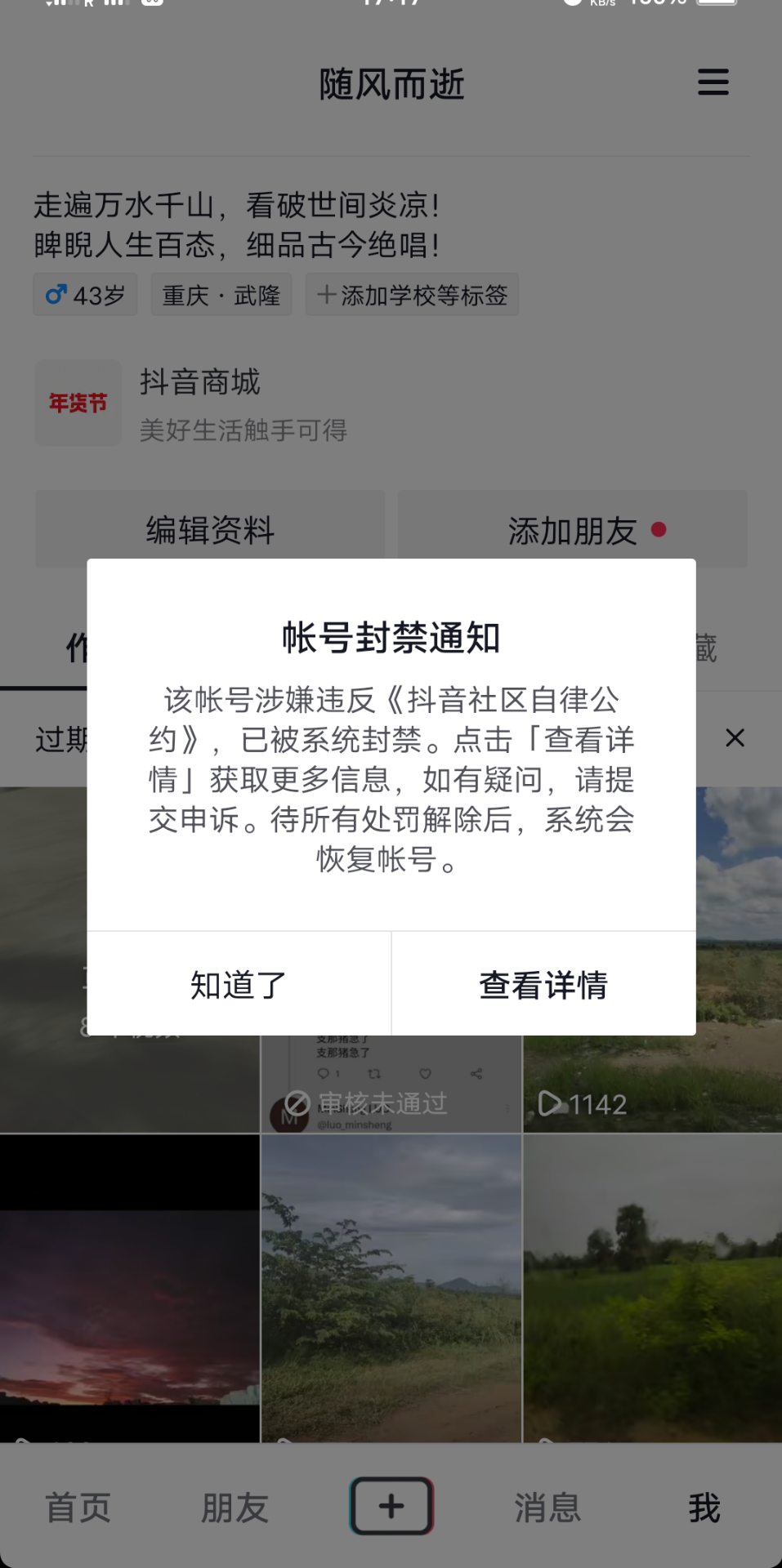The image size is (782, 1568).
Task: Create a new video with plus button
Action: [391, 1506]
